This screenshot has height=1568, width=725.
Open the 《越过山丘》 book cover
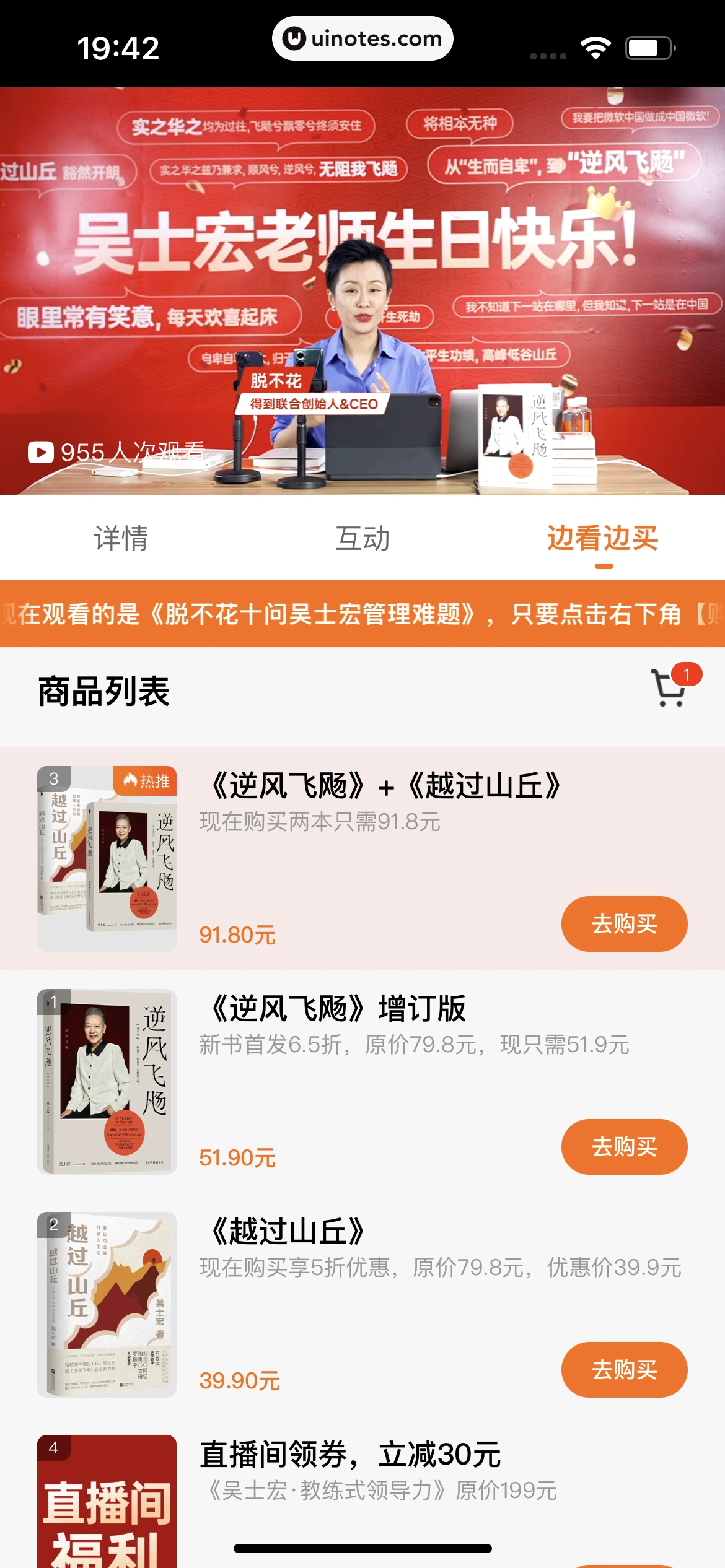(107, 1304)
